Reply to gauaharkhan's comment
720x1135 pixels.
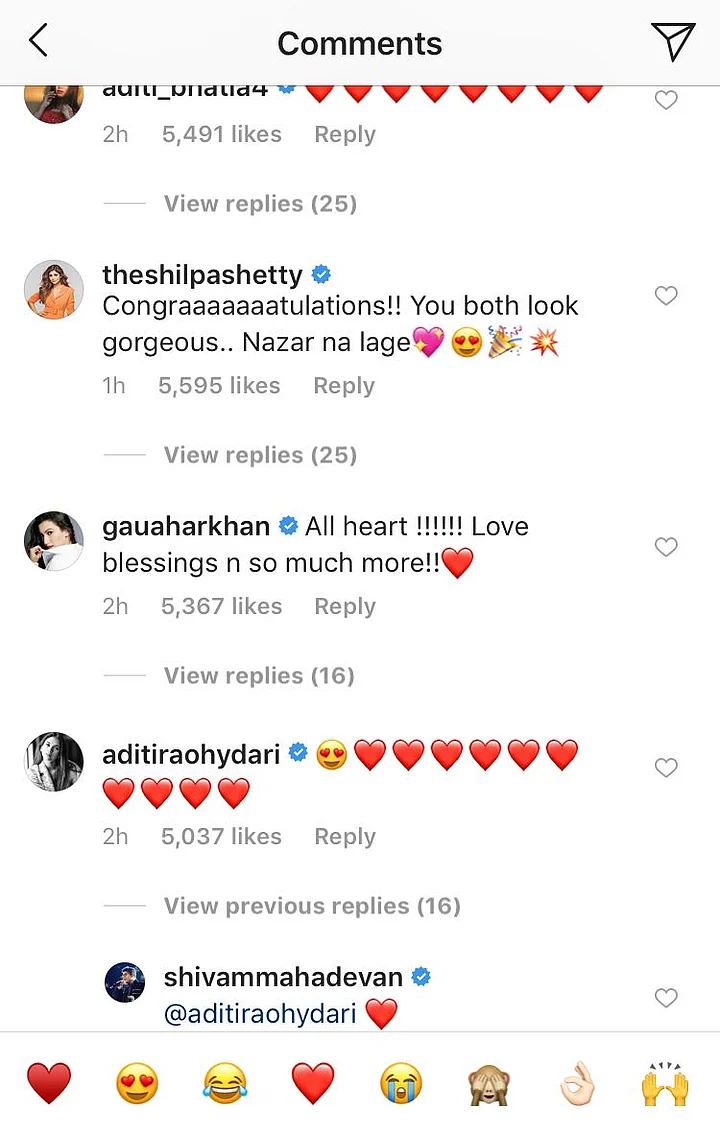coord(344,607)
